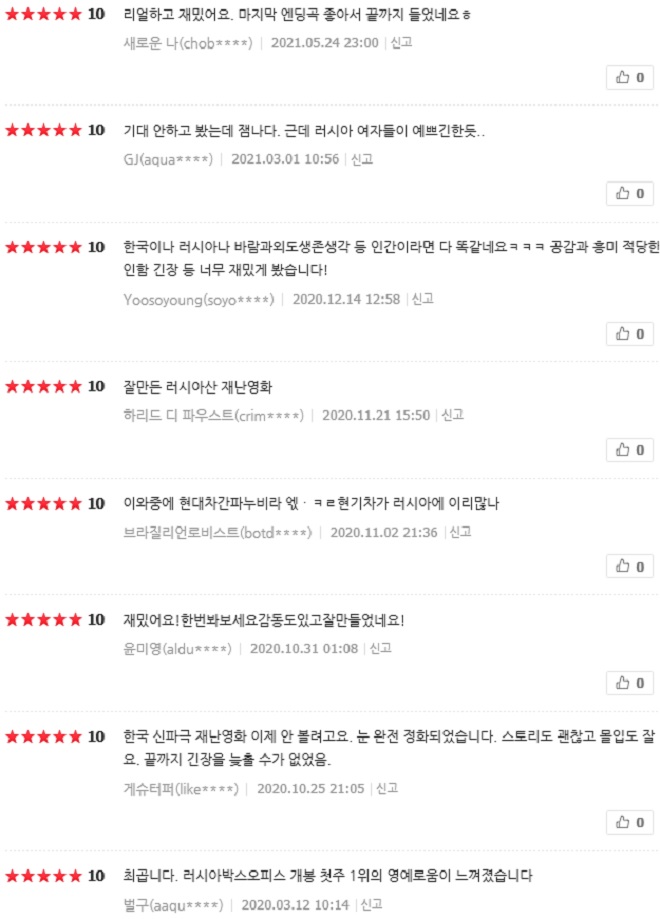Image resolution: width=660 pixels, height=919 pixels.
Task: Like the review by 새로운 나
Action: pyautogui.click(x=630, y=77)
